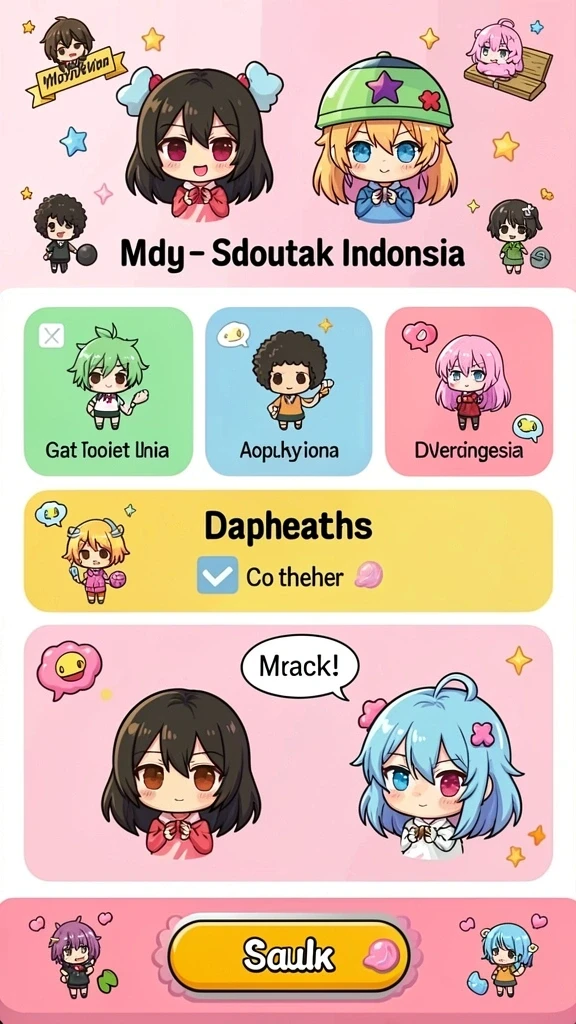Select the Aoplkyiona card
The height and width of the screenshot is (1024, 576).
click(x=289, y=391)
